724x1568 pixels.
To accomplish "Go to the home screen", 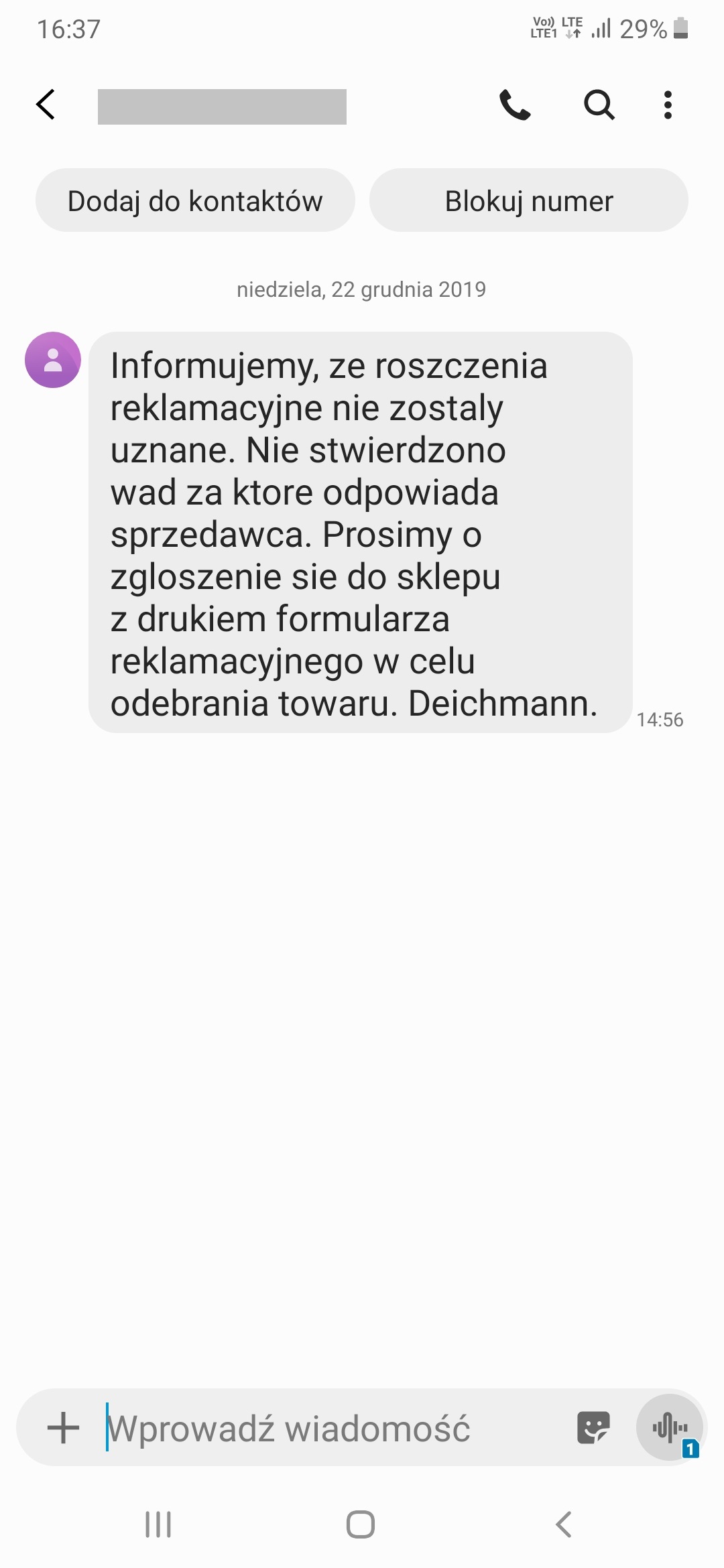I will click(x=361, y=1524).
